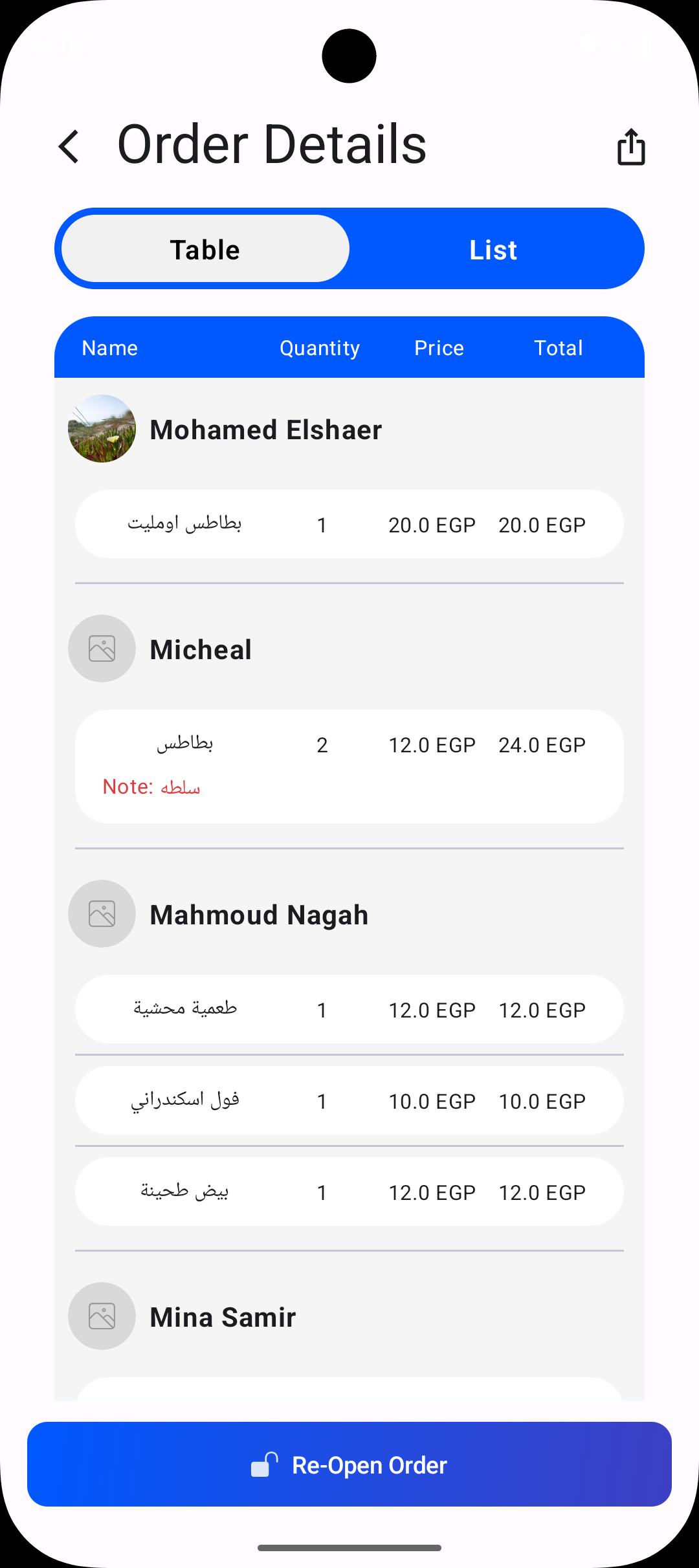Tap Mina Samir's placeholder image icon
The image size is (699, 1568).
102,1316
